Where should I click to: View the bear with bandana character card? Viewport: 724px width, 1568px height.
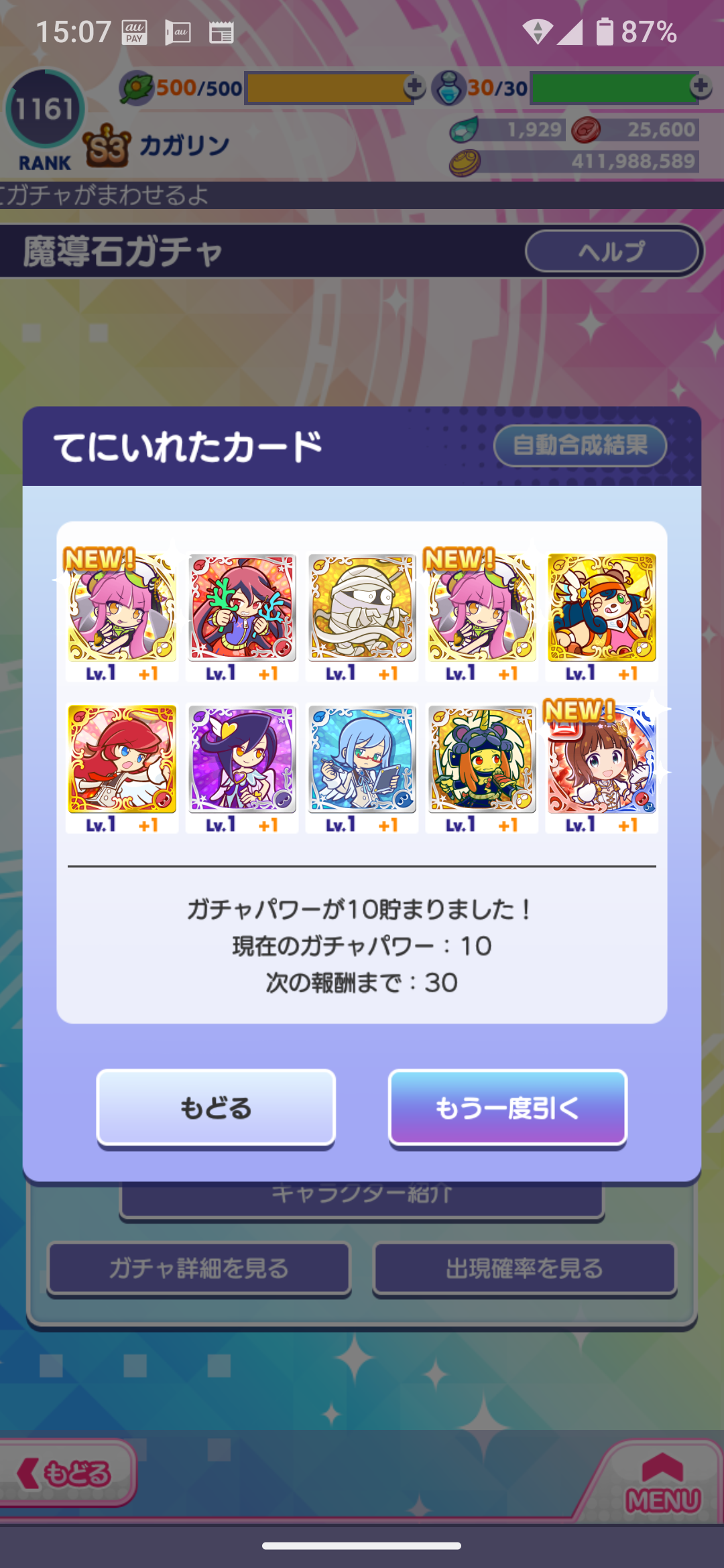[601, 608]
